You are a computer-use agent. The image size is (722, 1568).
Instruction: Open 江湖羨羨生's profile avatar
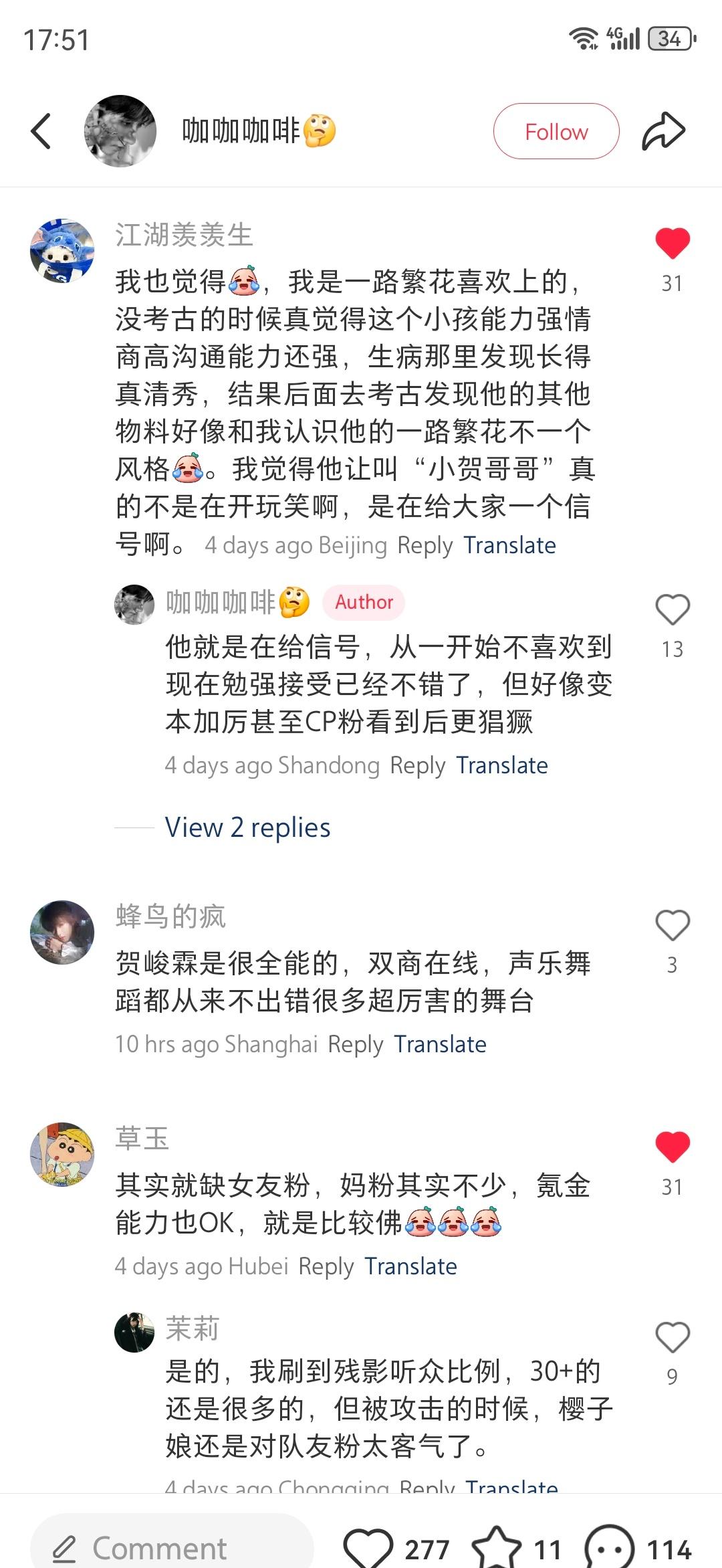62,251
